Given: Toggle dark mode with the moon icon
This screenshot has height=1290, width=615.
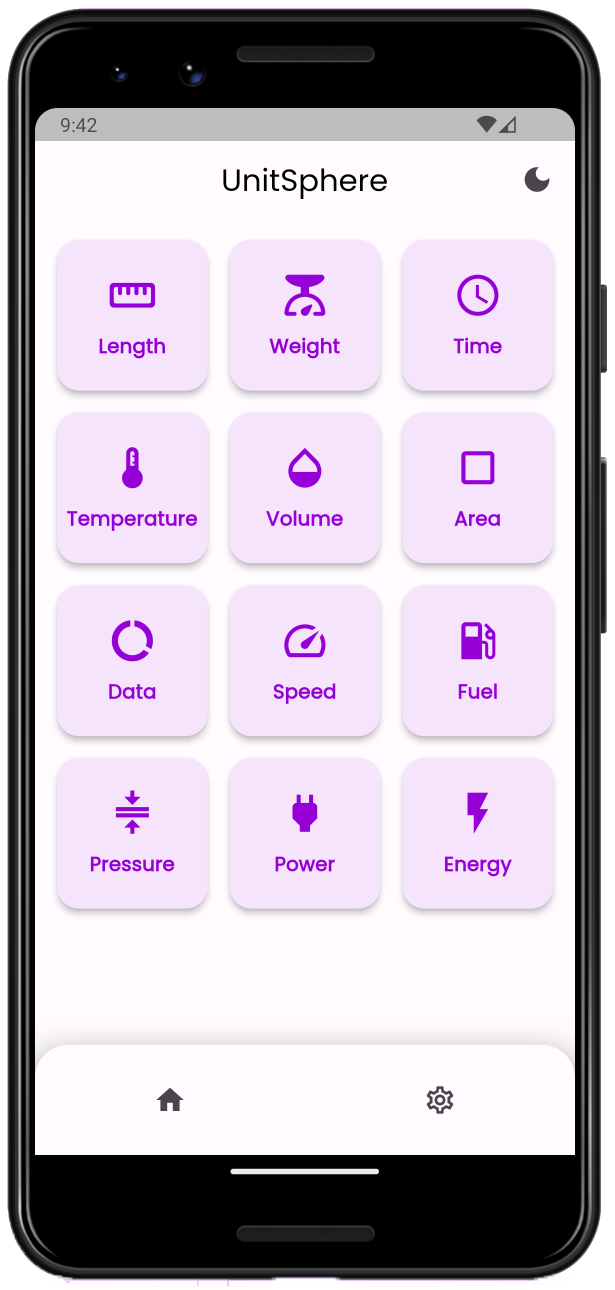Looking at the screenshot, I should 537,180.
